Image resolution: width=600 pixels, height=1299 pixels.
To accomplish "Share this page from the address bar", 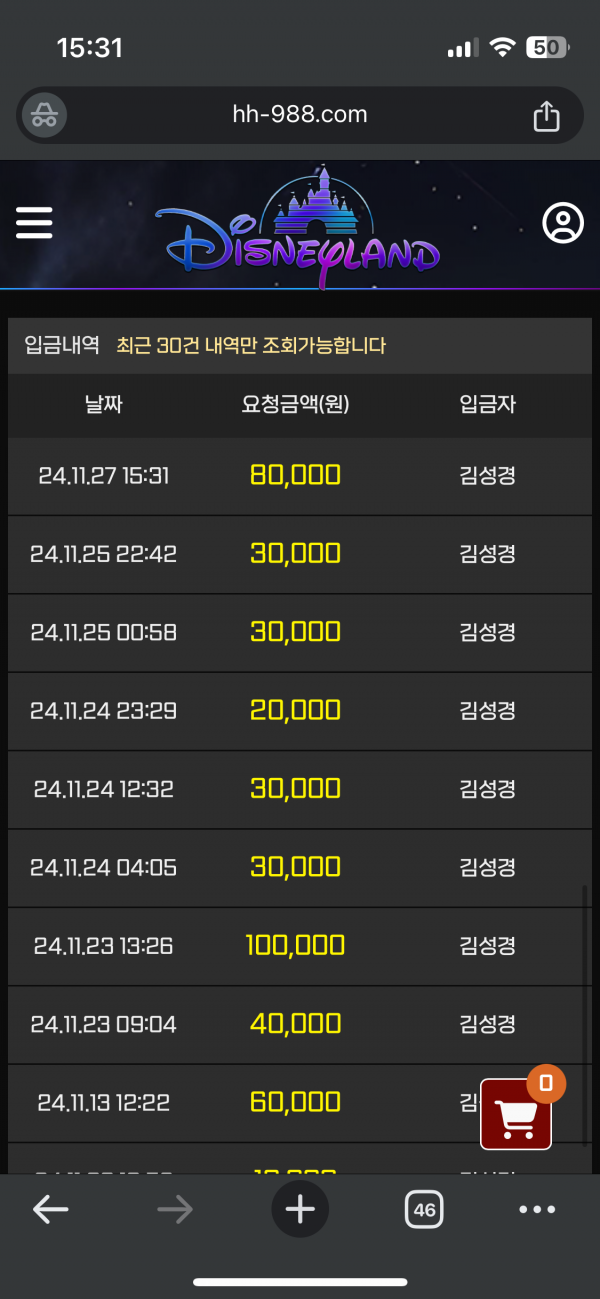I will (546, 115).
